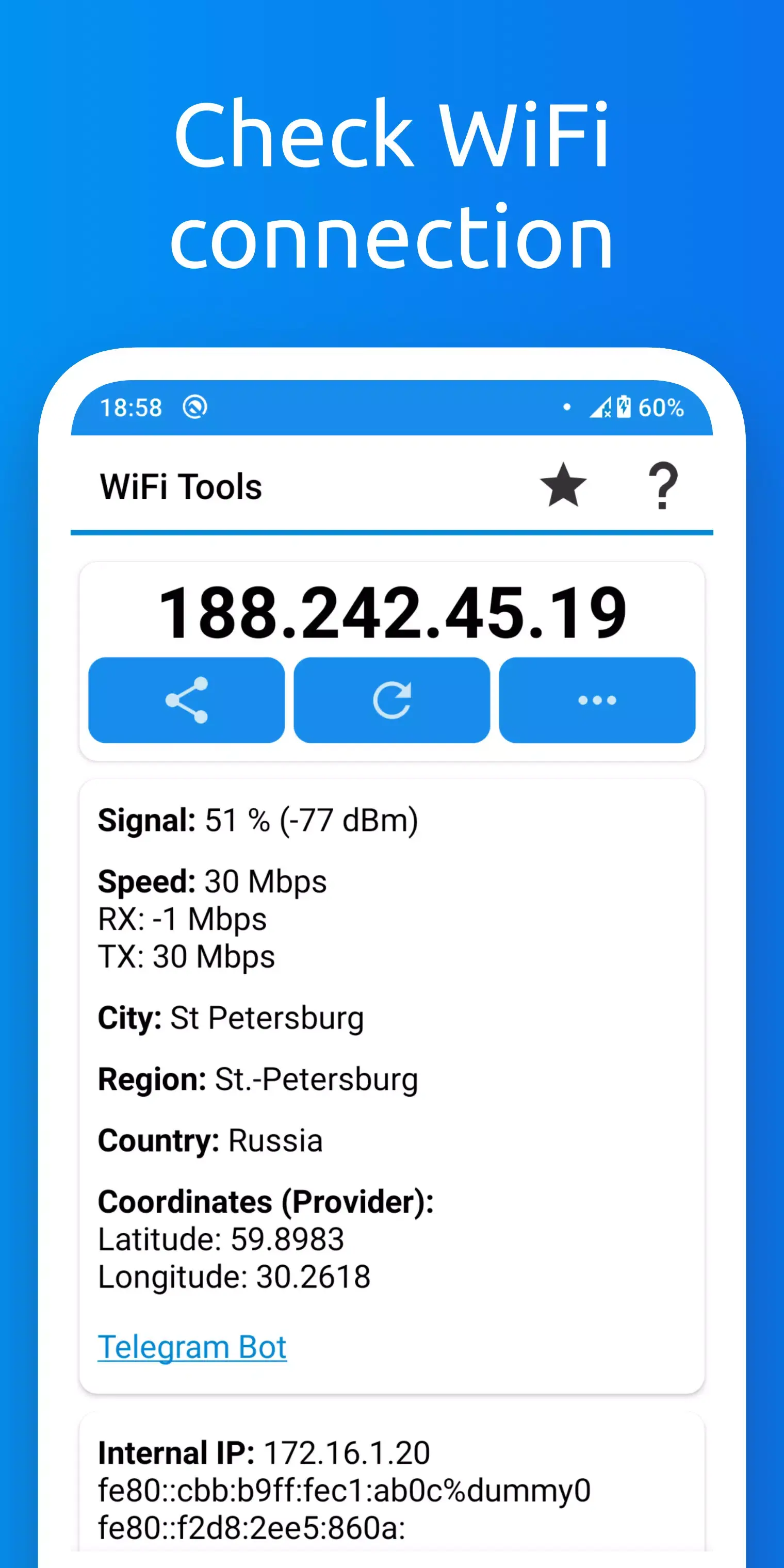784x1568 pixels.
Task: Tap the Internal IP 172.16.1.20 entry
Action: click(263, 1454)
